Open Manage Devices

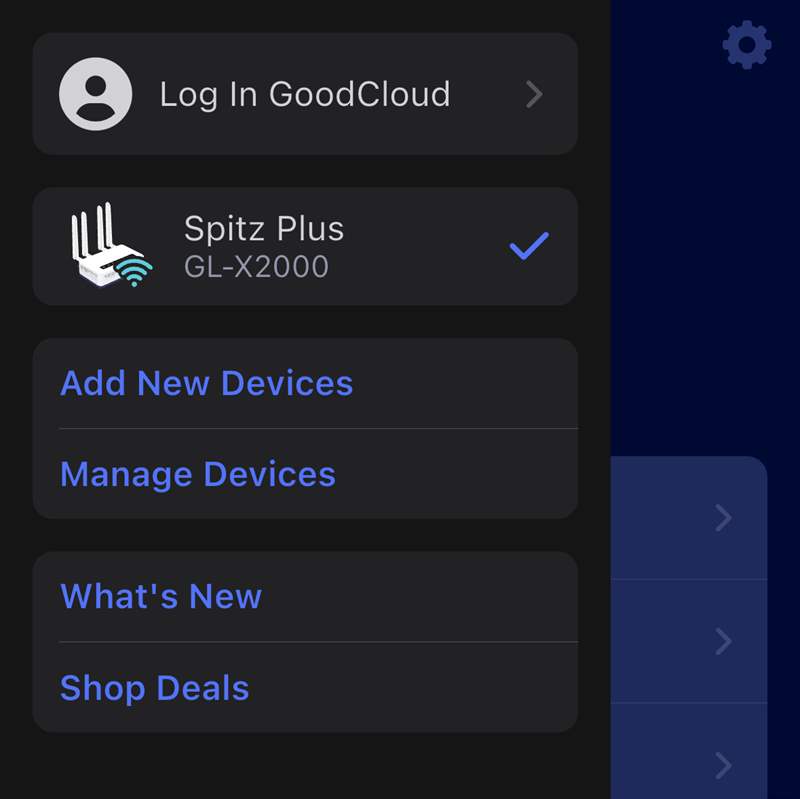pyautogui.click(x=198, y=474)
